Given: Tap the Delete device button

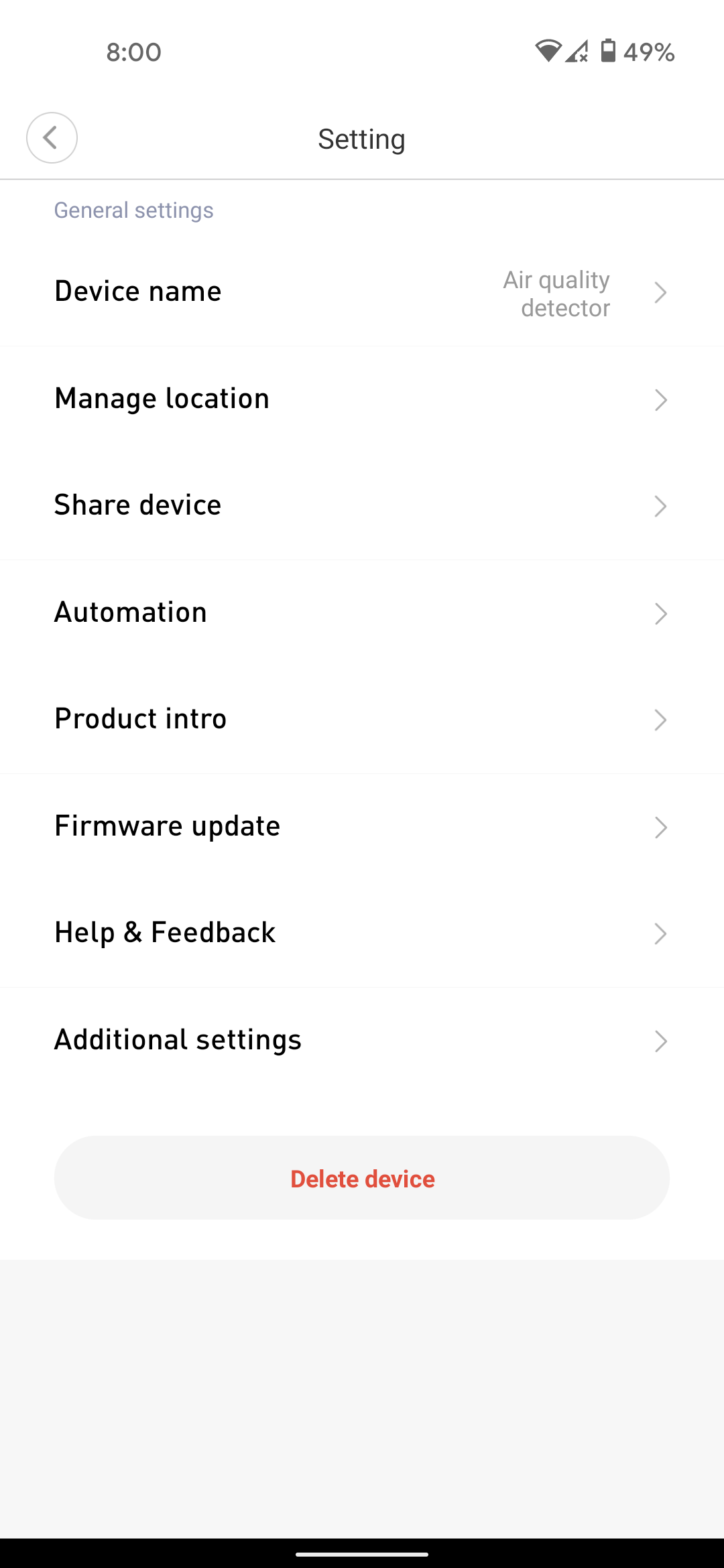Looking at the screenshot, I should point(362,1178).
